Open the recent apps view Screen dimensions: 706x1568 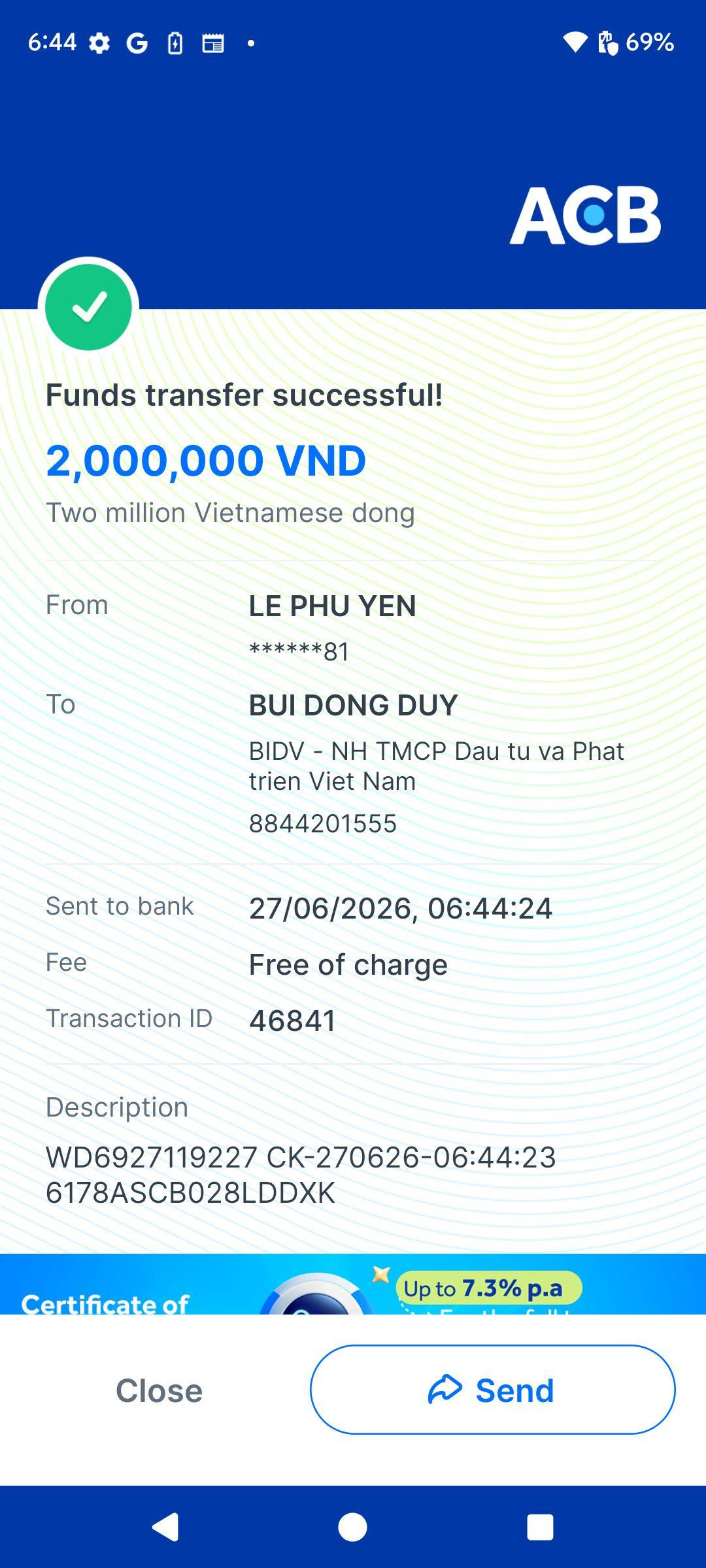(540, 1527)
